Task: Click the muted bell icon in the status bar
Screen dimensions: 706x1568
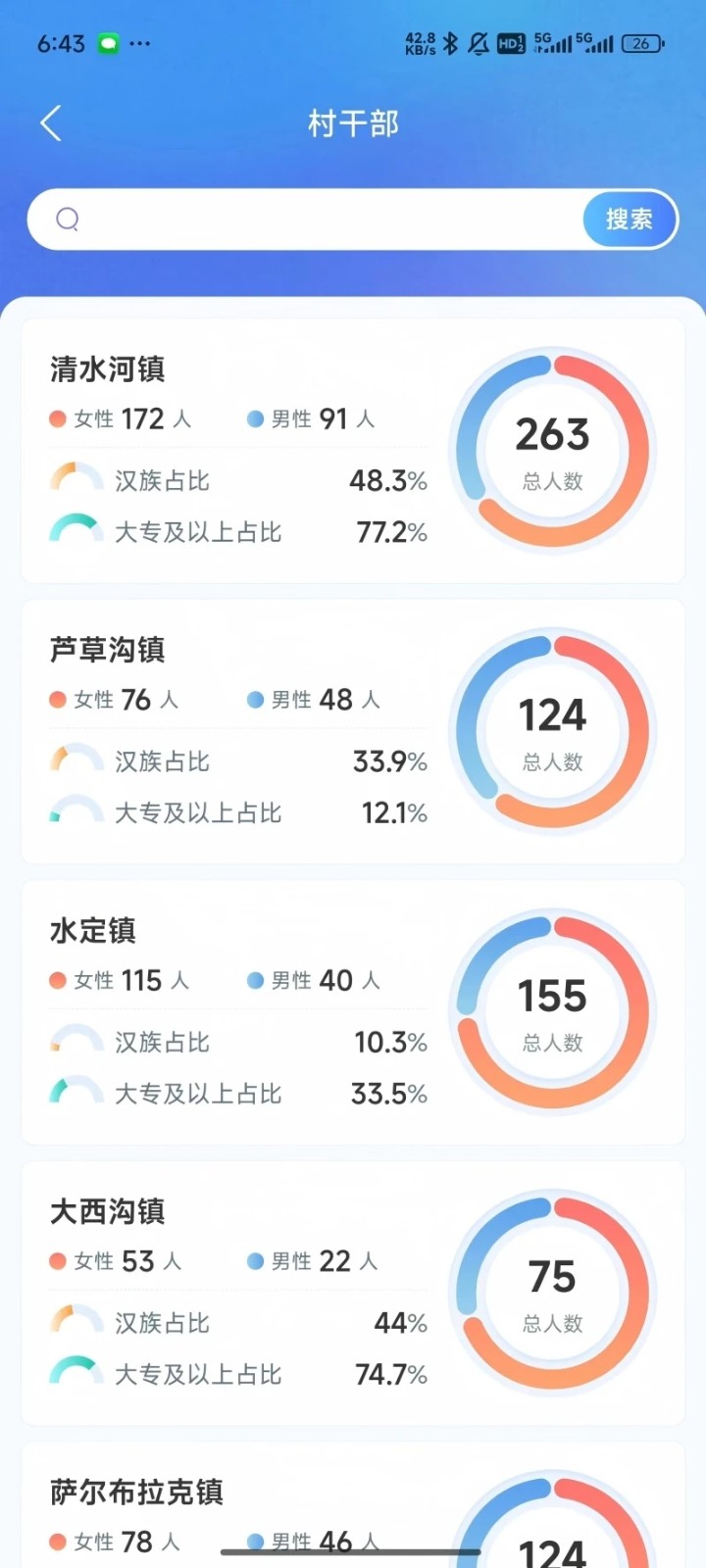Action: click(479, 43)
